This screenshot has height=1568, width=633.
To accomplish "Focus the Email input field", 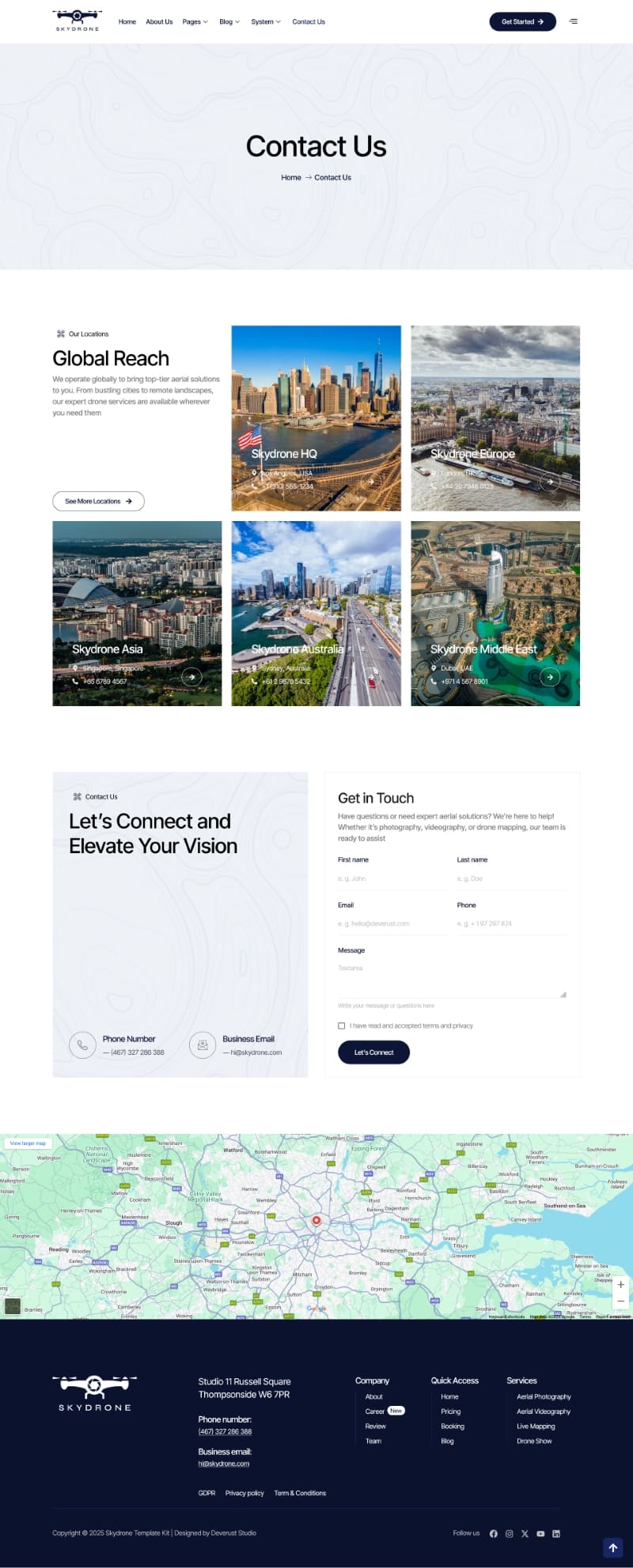I will [391, 924].
